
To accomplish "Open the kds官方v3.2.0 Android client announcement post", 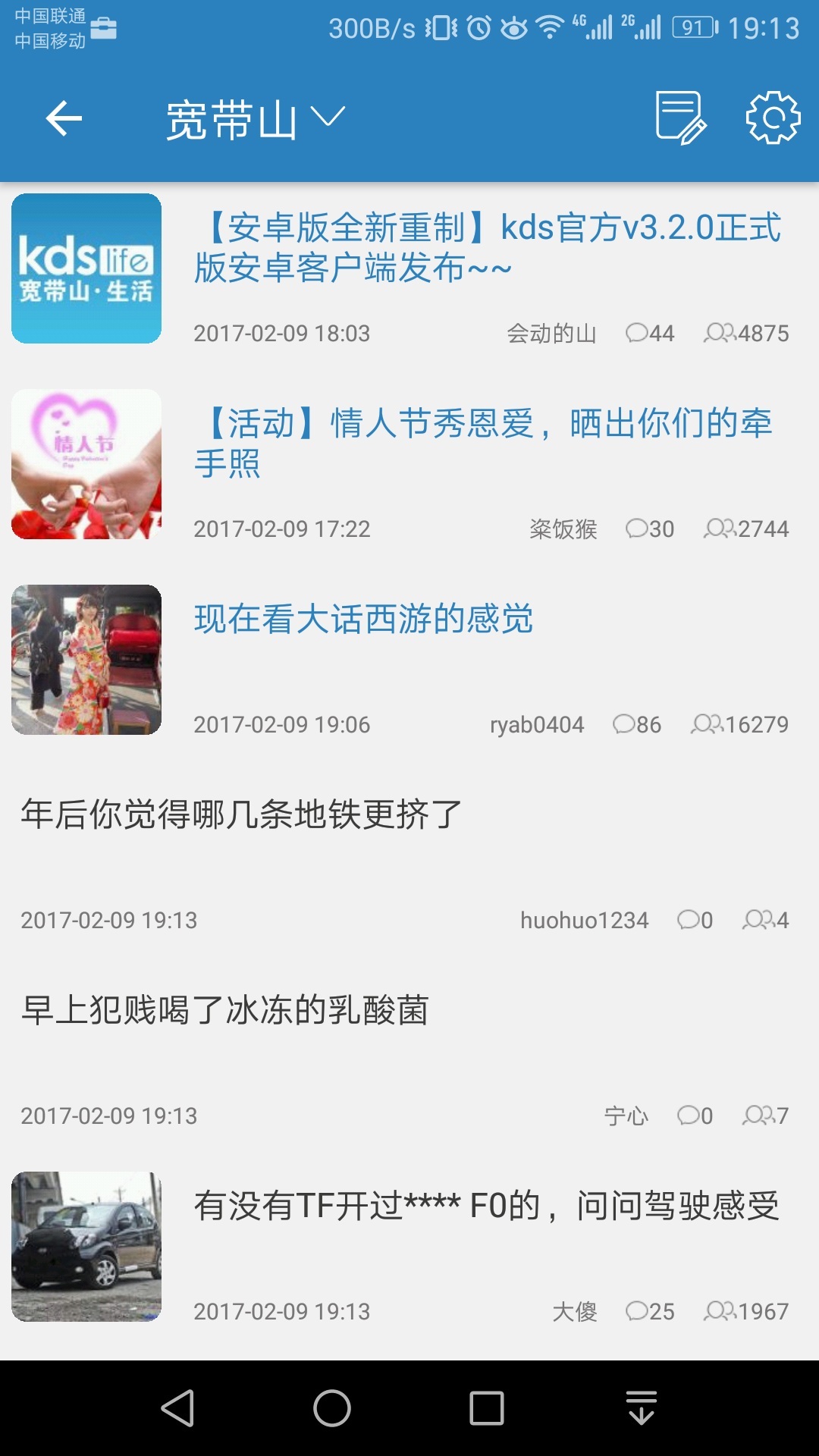I will click(487, 247).
